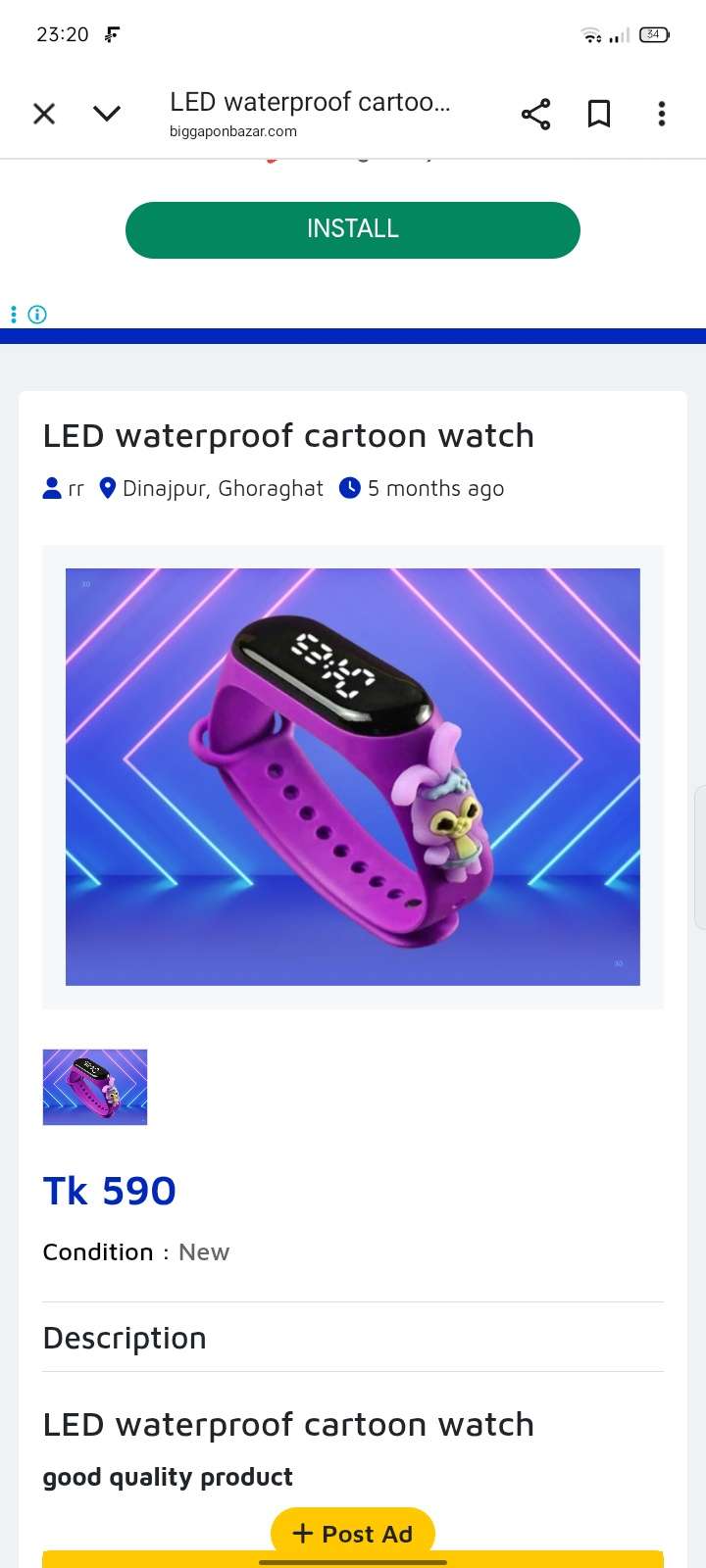Open the main purple watch image
The width and height of the screenshot is (706, 1568).
(x=353, y=776)
